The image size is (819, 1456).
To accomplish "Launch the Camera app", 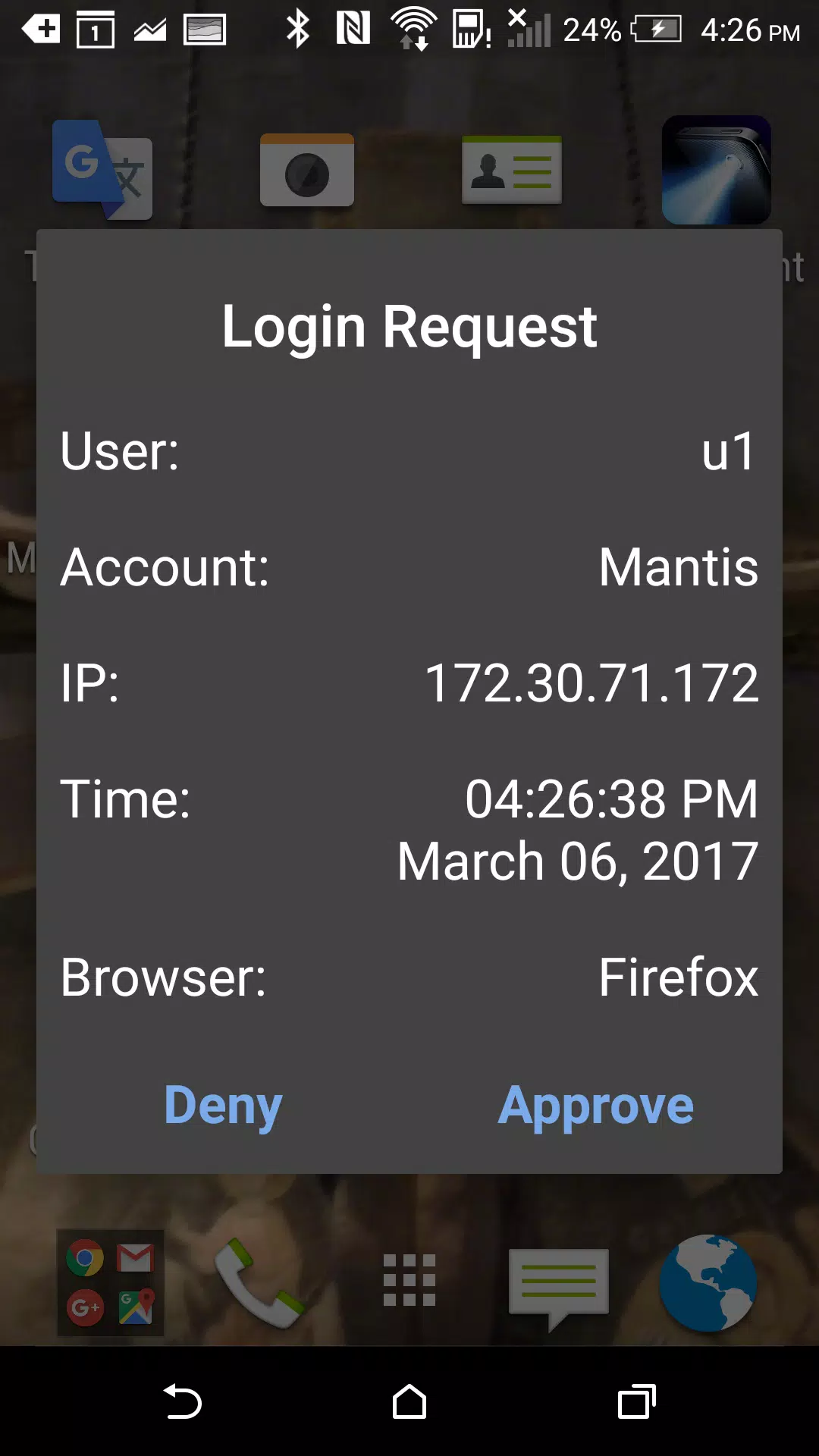I will click(306, 170).
